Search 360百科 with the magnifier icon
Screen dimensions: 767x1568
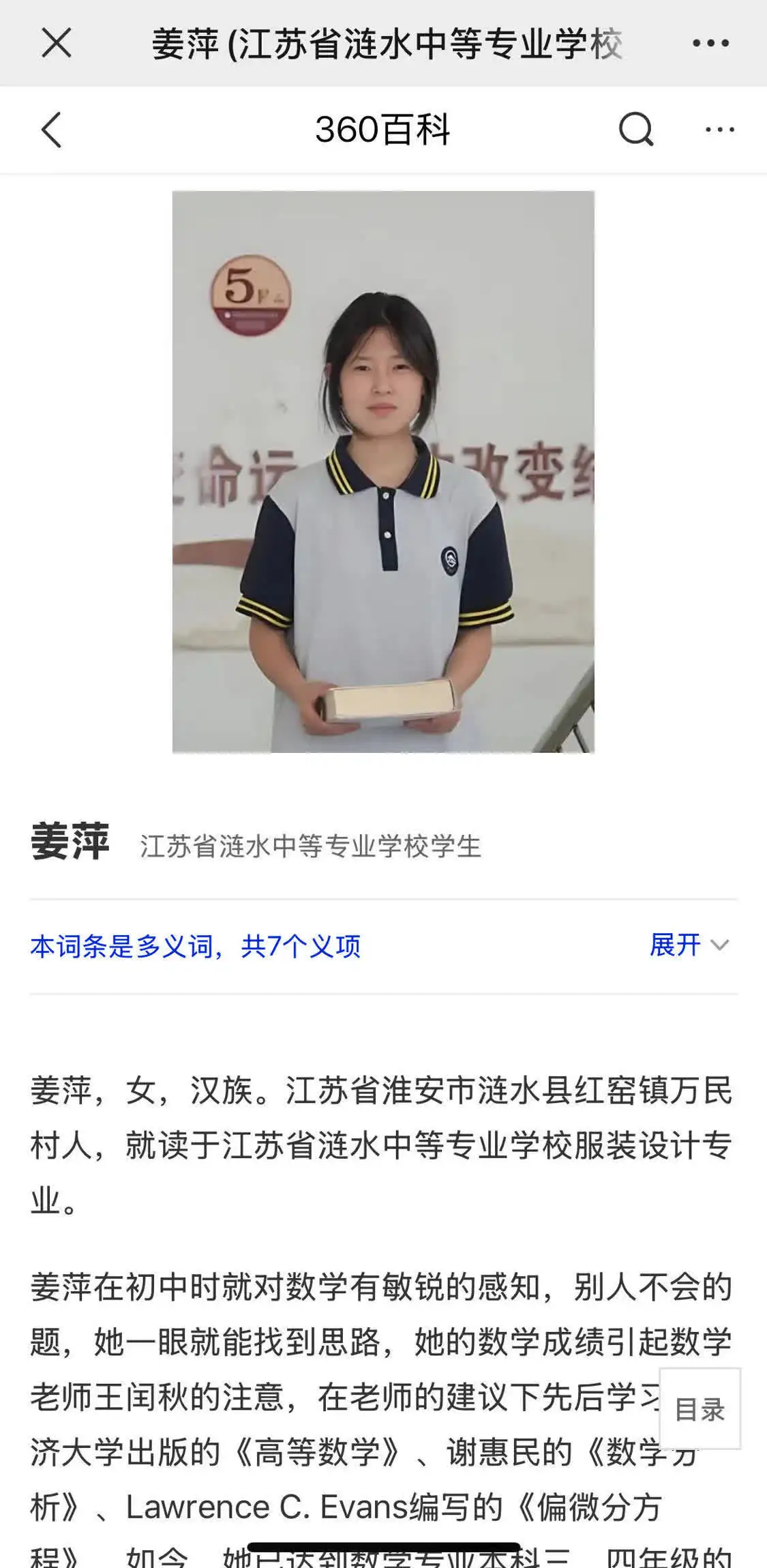635,130
